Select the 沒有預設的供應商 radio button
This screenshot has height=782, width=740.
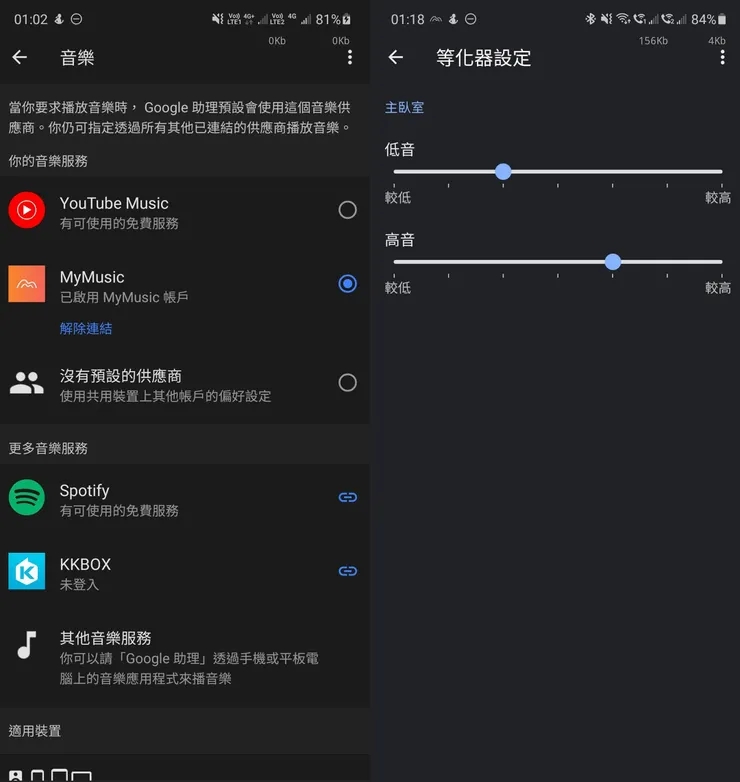tap(347, 383)
